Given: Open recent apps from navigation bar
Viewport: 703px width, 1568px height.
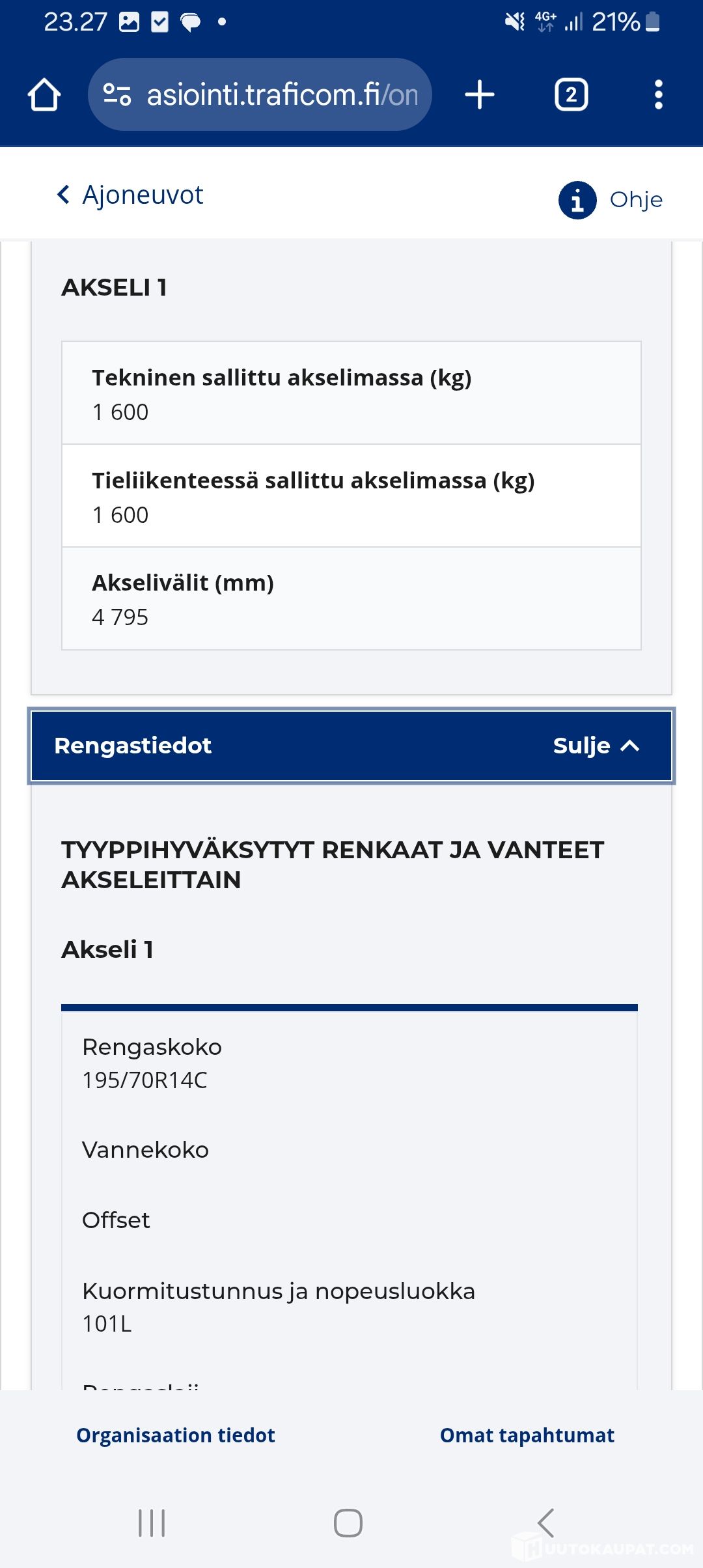Looking at the screenshot, I should coord(152,1523).
